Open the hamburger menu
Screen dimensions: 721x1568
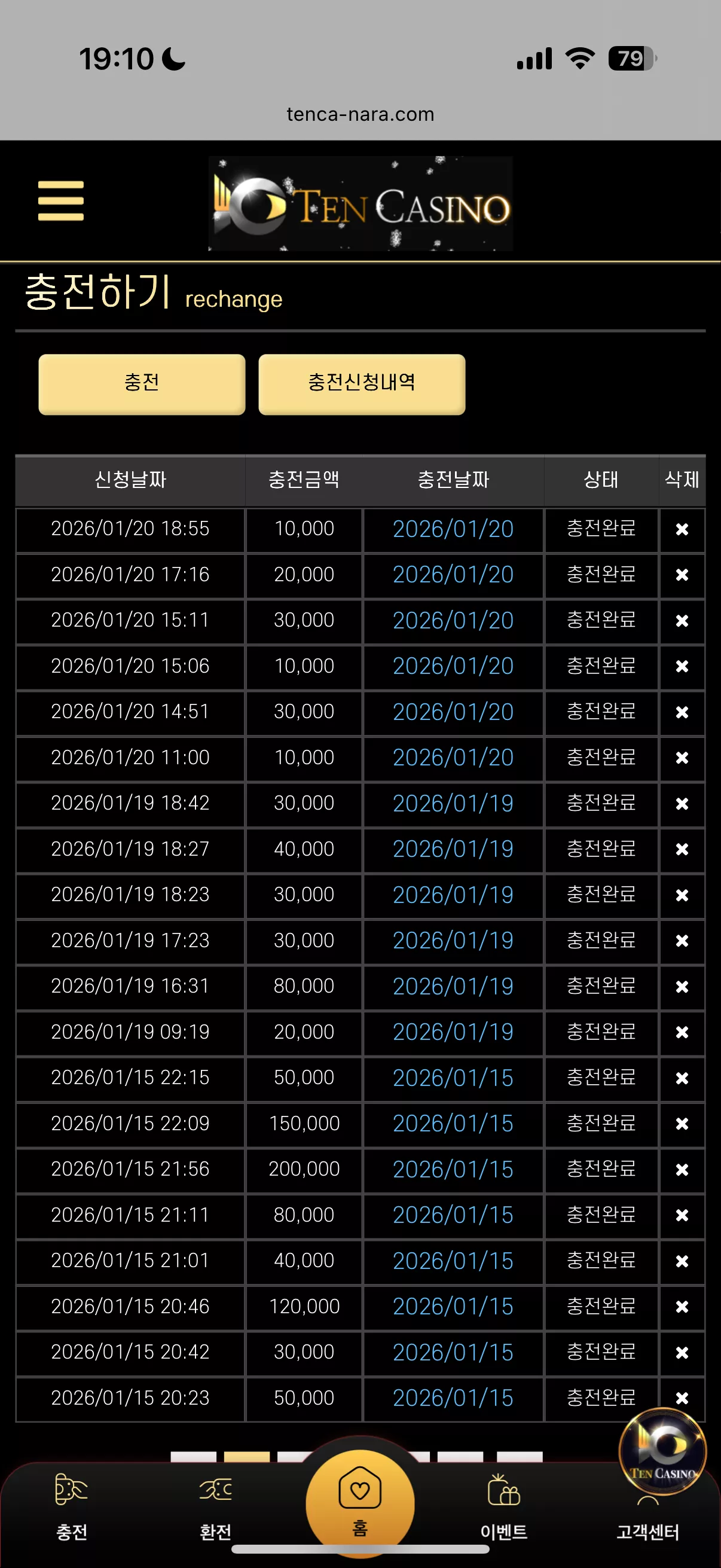coord(61,201)
